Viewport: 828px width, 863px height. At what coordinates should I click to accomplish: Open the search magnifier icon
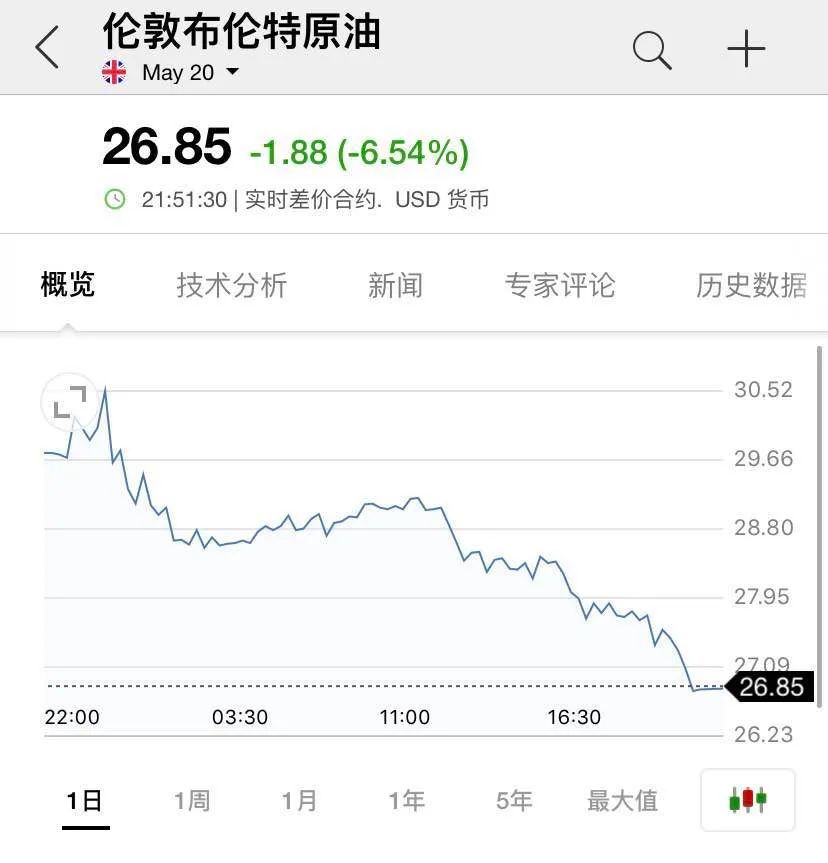(652, 49)
